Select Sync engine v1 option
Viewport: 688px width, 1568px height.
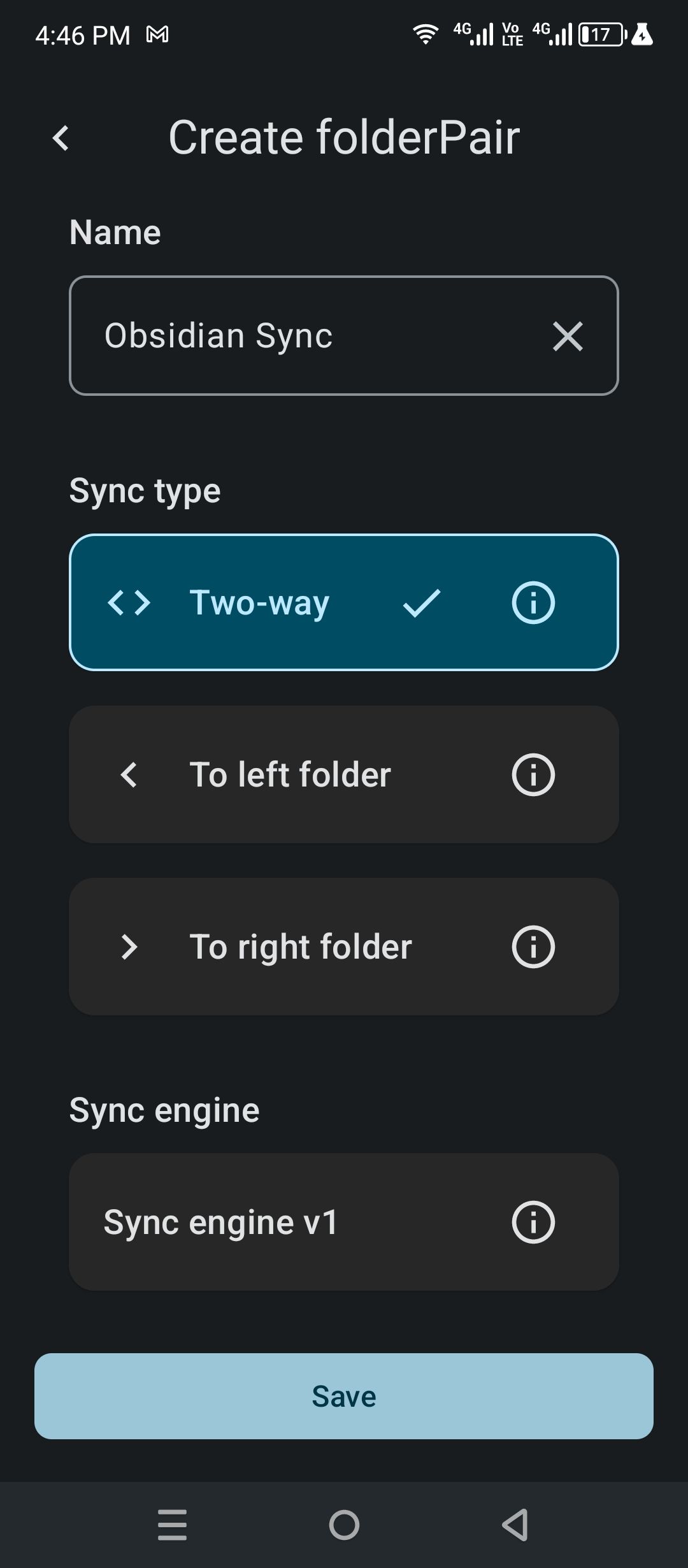(255, 1223)
